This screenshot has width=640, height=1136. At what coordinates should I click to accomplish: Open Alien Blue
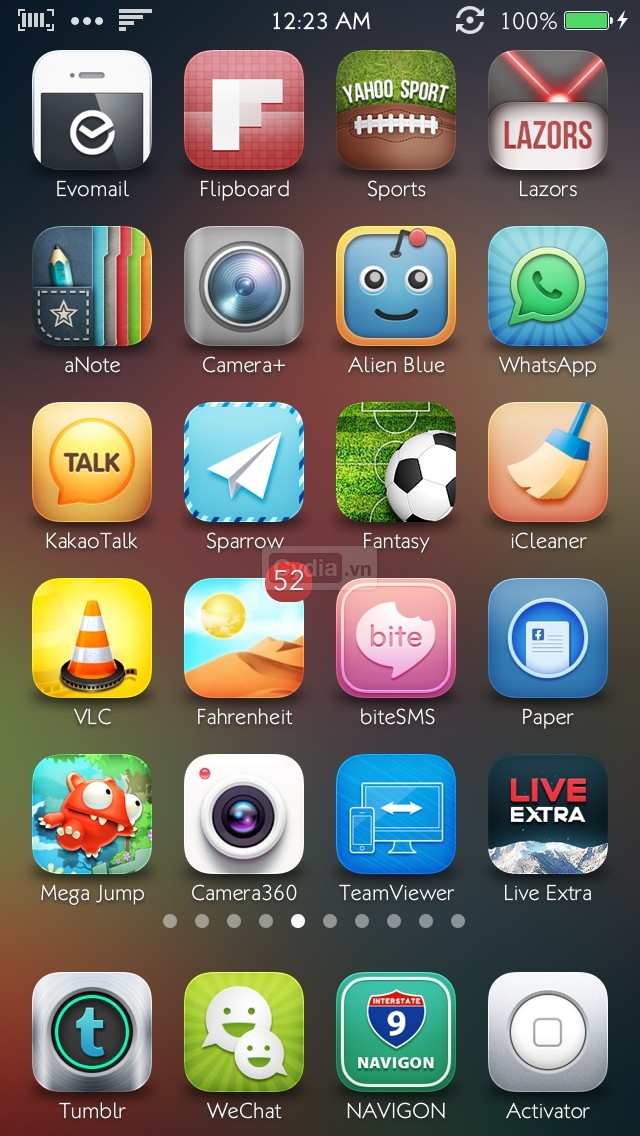[x=396, y=286]
